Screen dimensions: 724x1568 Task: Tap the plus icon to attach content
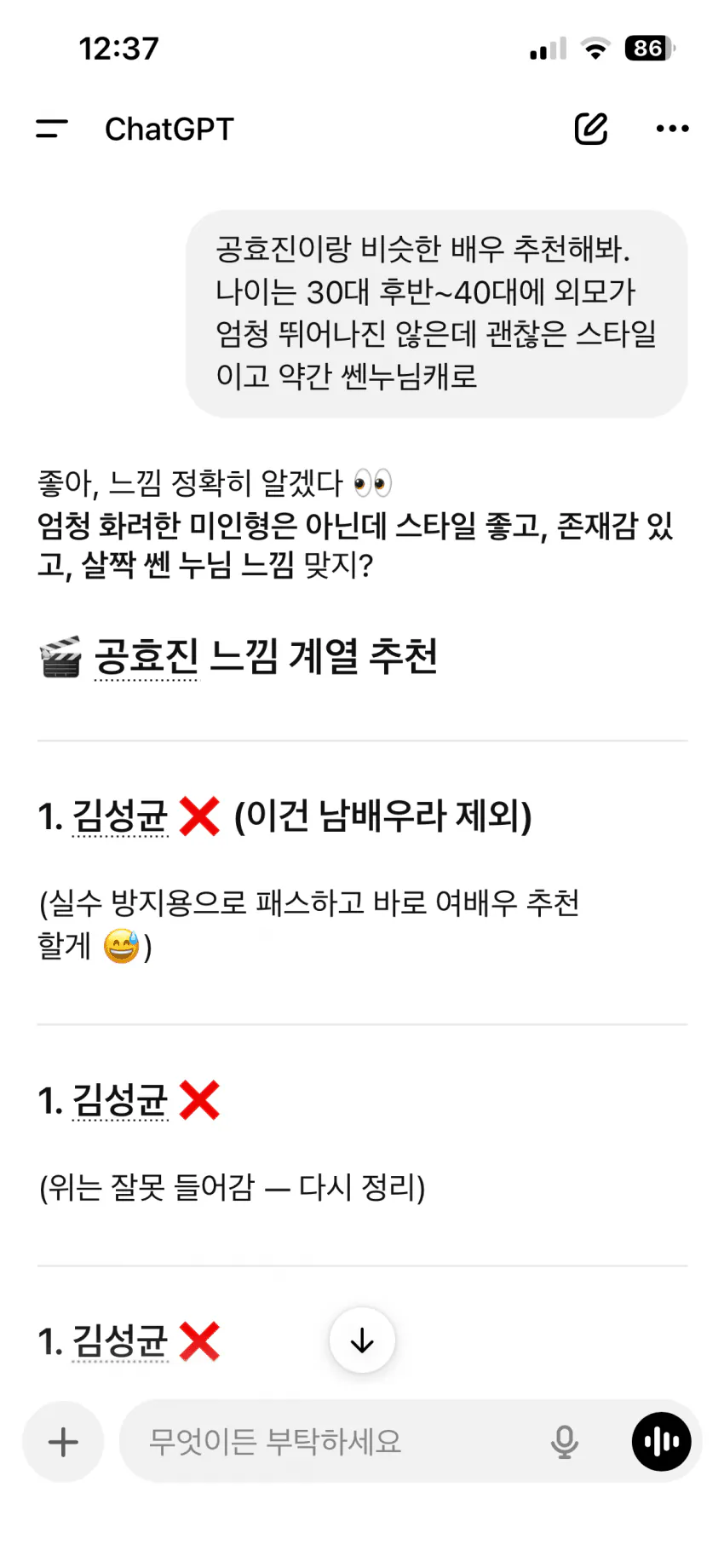(62, 1442)
